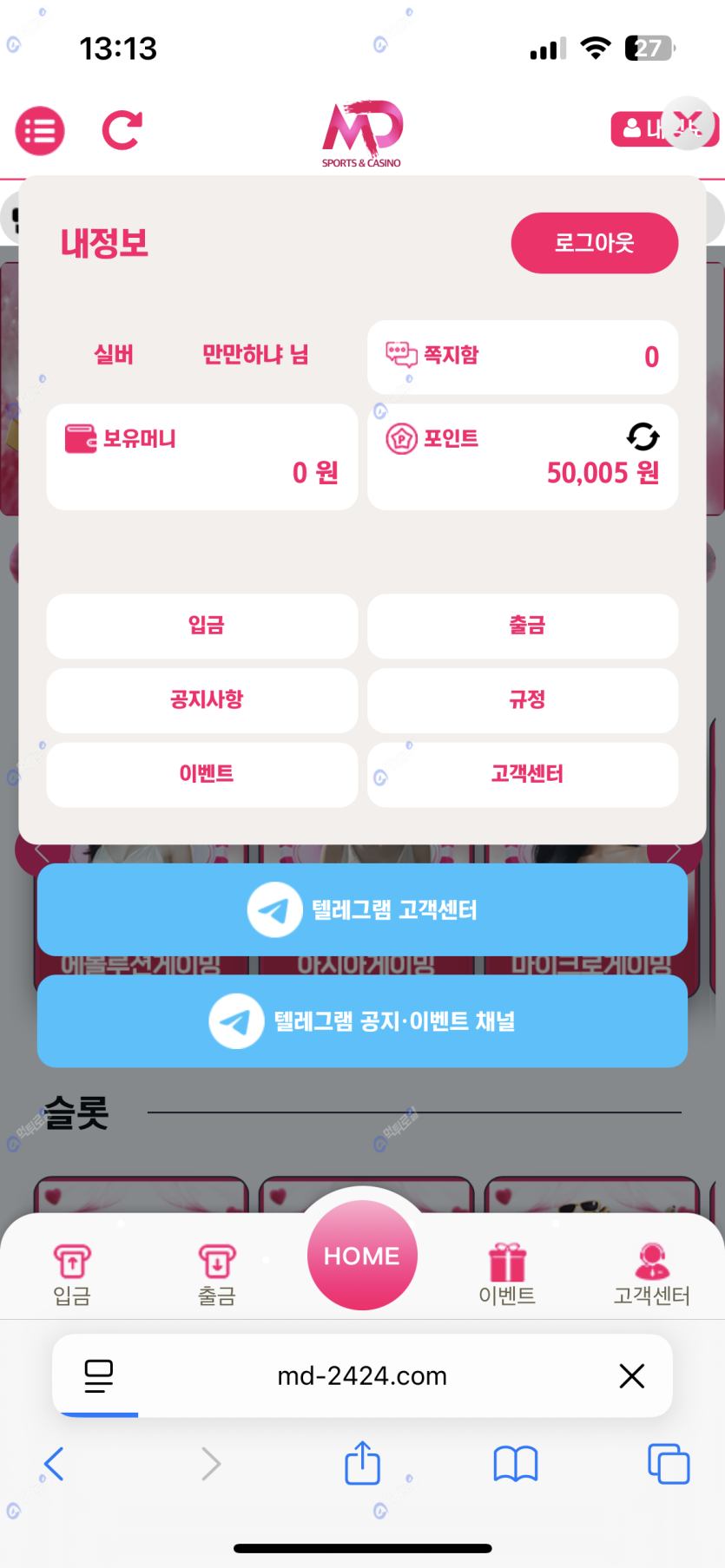Close the 내정보 panel
The height and width of the screenshot is (1568, 725).
click(688, 123)
